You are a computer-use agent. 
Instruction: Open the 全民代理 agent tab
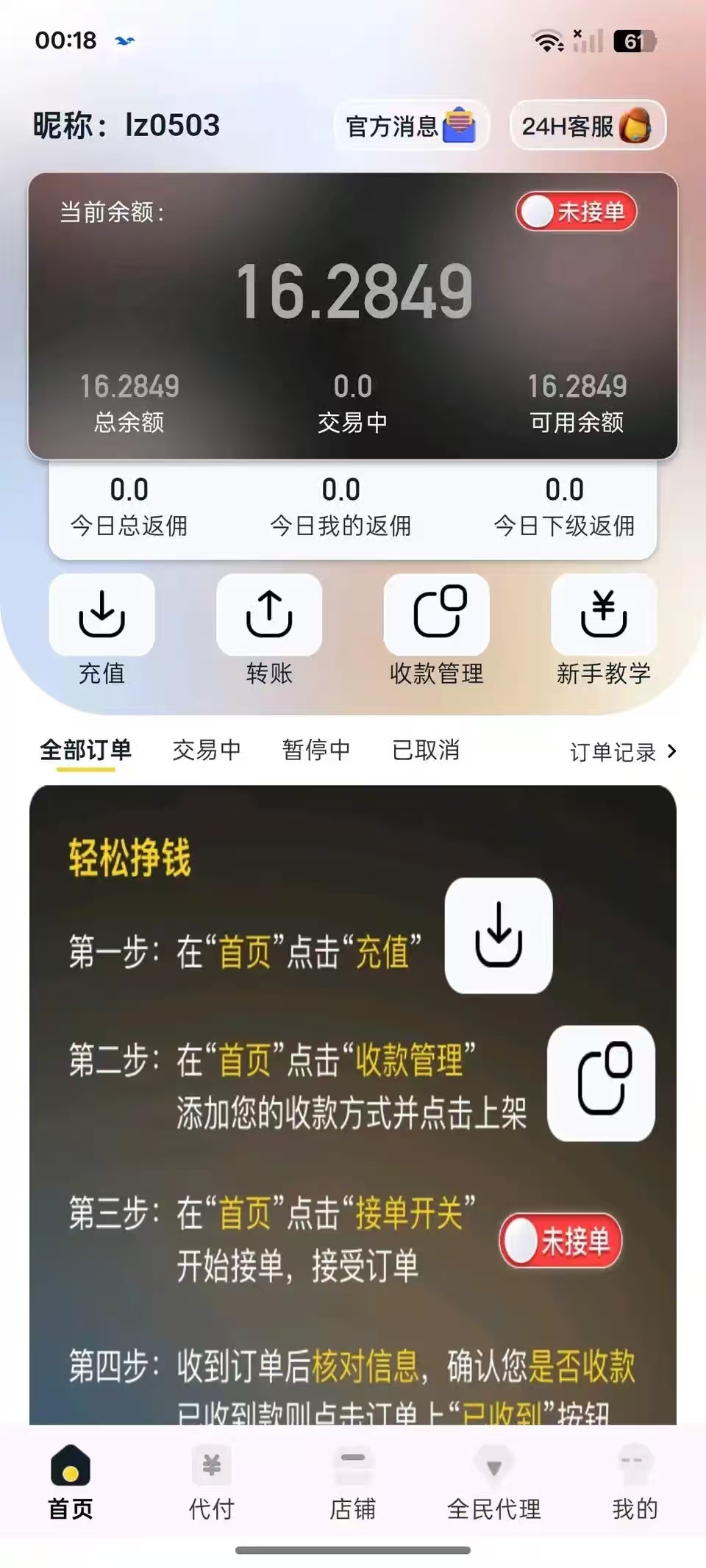(x=494, y=1481)
